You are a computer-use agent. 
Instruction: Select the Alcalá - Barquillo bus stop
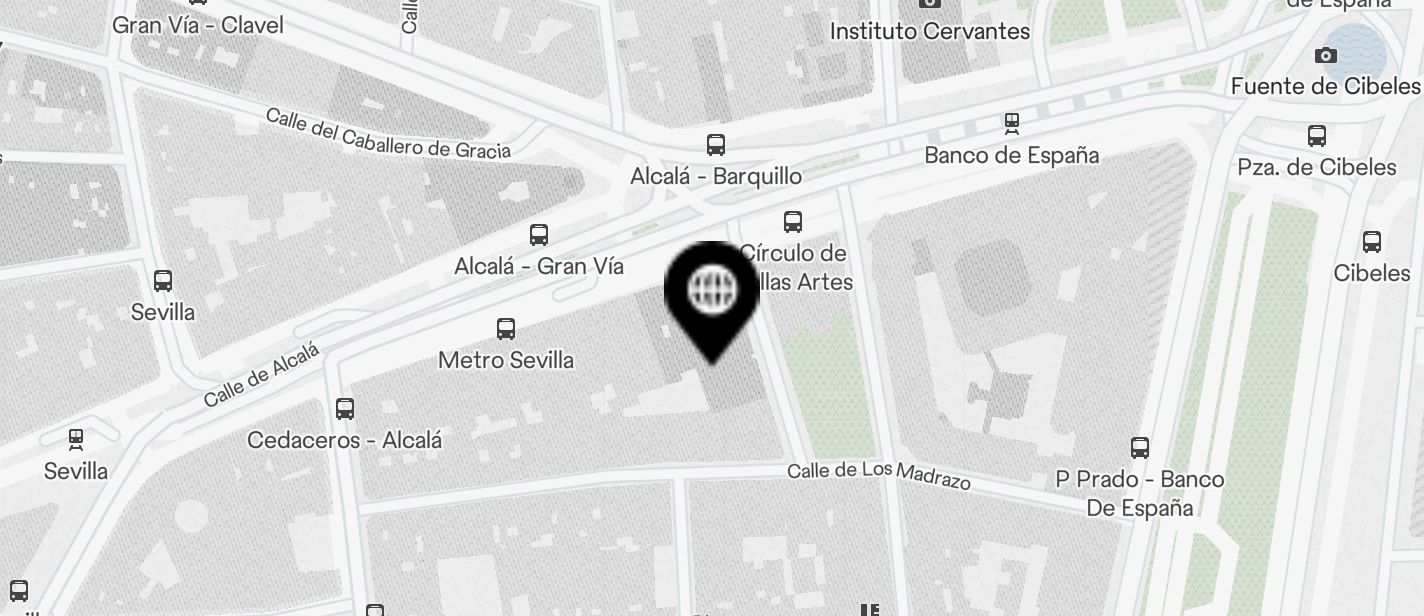(716, 145)
